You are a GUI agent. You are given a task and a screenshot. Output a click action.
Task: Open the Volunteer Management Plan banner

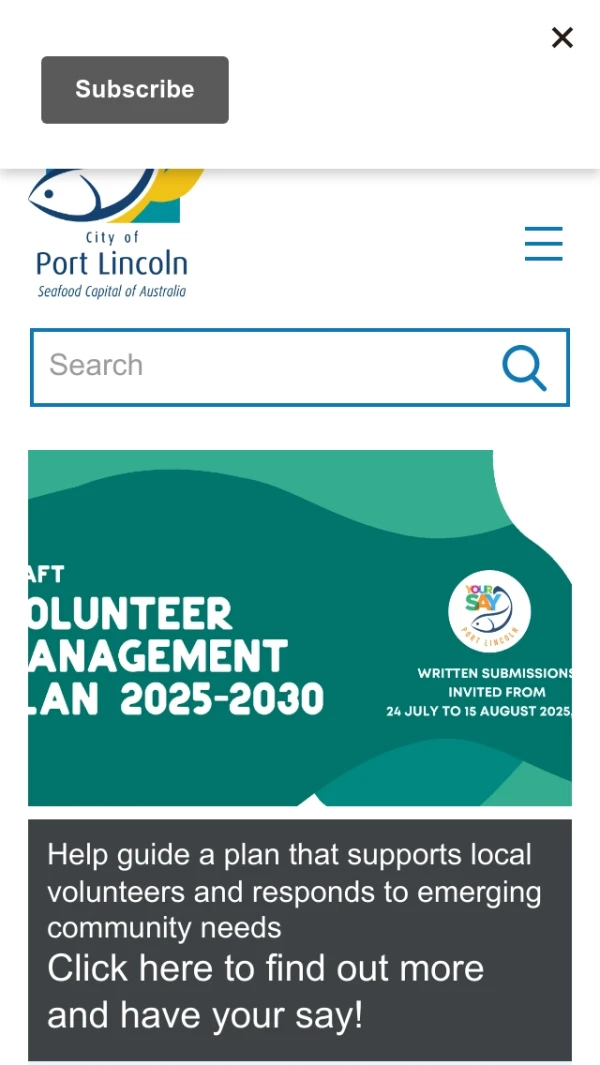pos(300,628)
